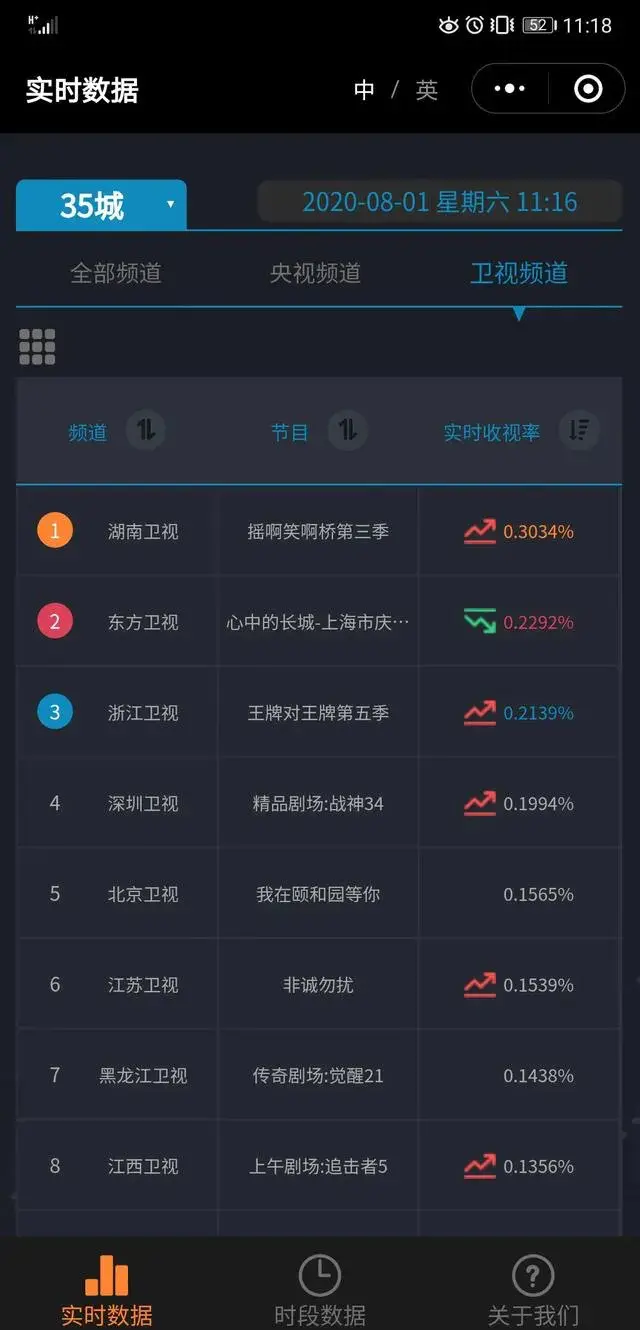
Task: Go to the 实时数据 bottom tab
Action: 106,1289
